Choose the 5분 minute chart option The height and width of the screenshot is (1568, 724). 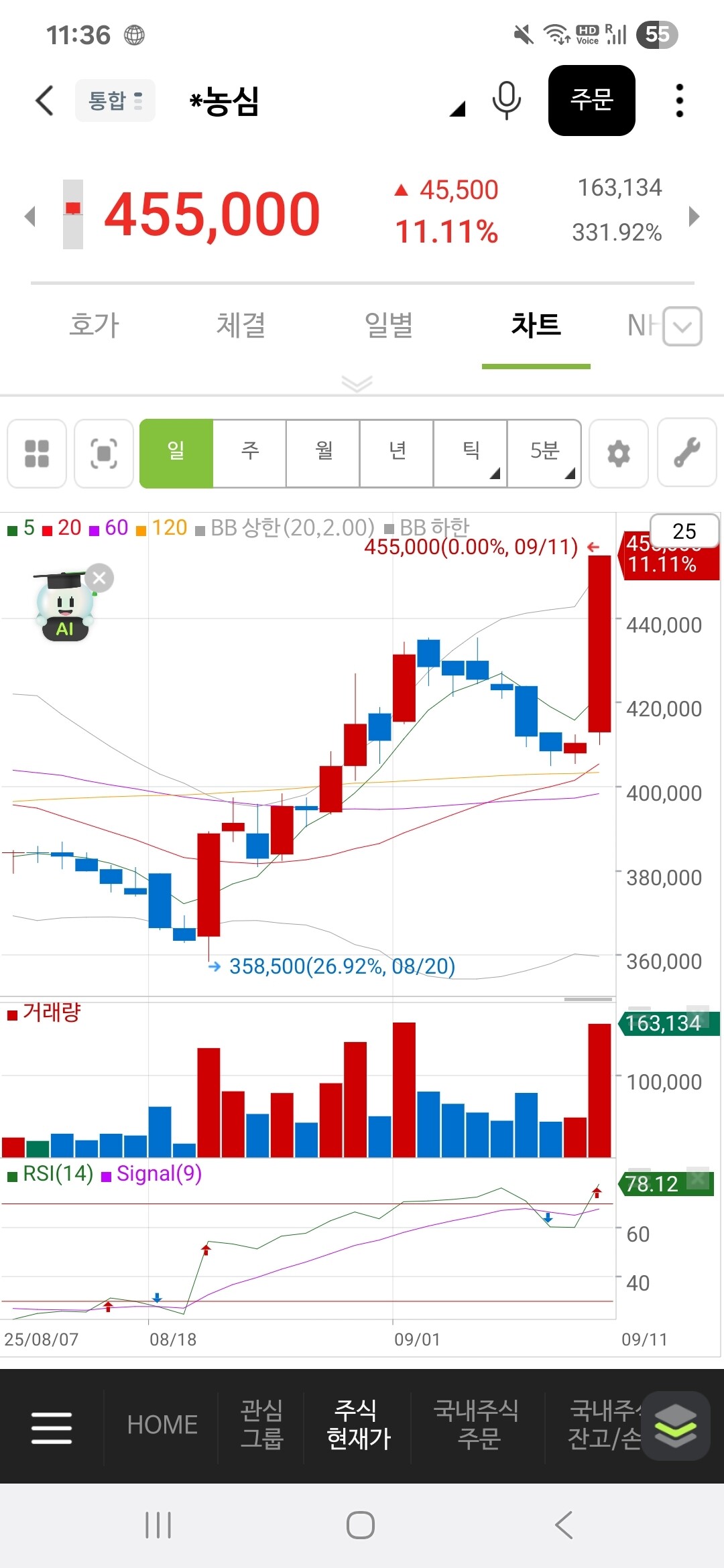(544, 453)
